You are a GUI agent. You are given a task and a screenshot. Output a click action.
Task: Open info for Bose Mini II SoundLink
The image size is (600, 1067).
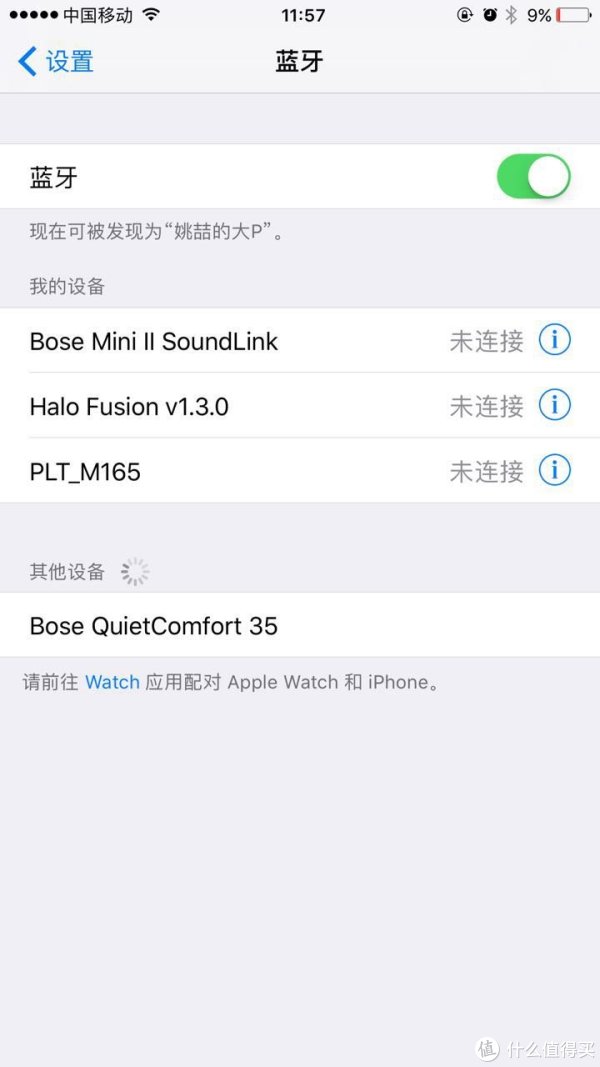click(x=554, y=340)
